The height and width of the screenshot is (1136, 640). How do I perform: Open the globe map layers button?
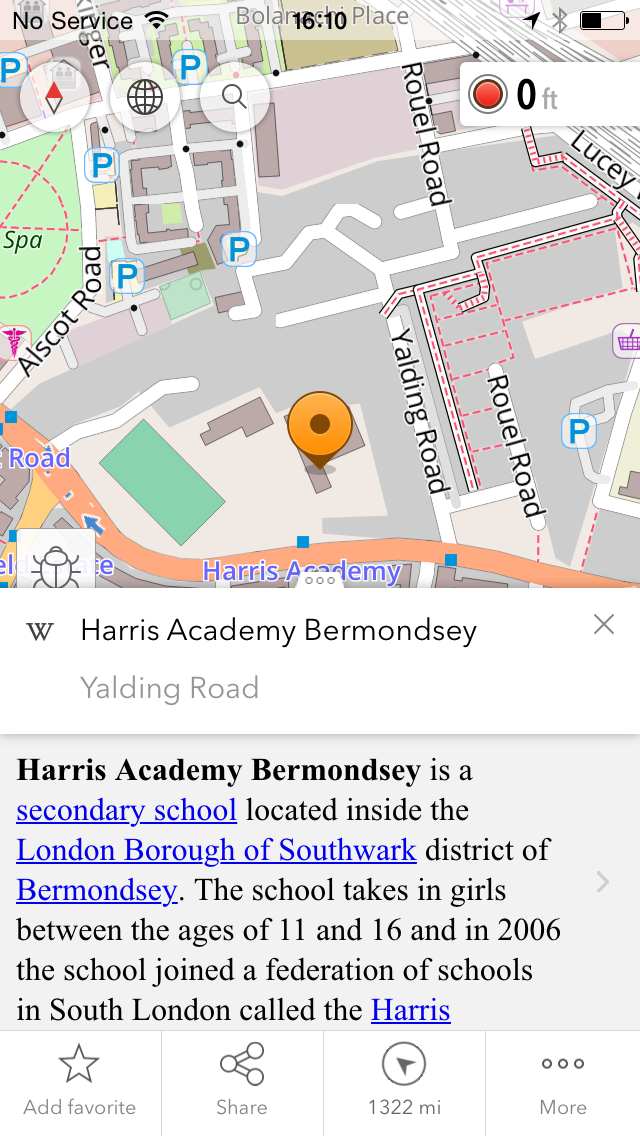point(145,98)
